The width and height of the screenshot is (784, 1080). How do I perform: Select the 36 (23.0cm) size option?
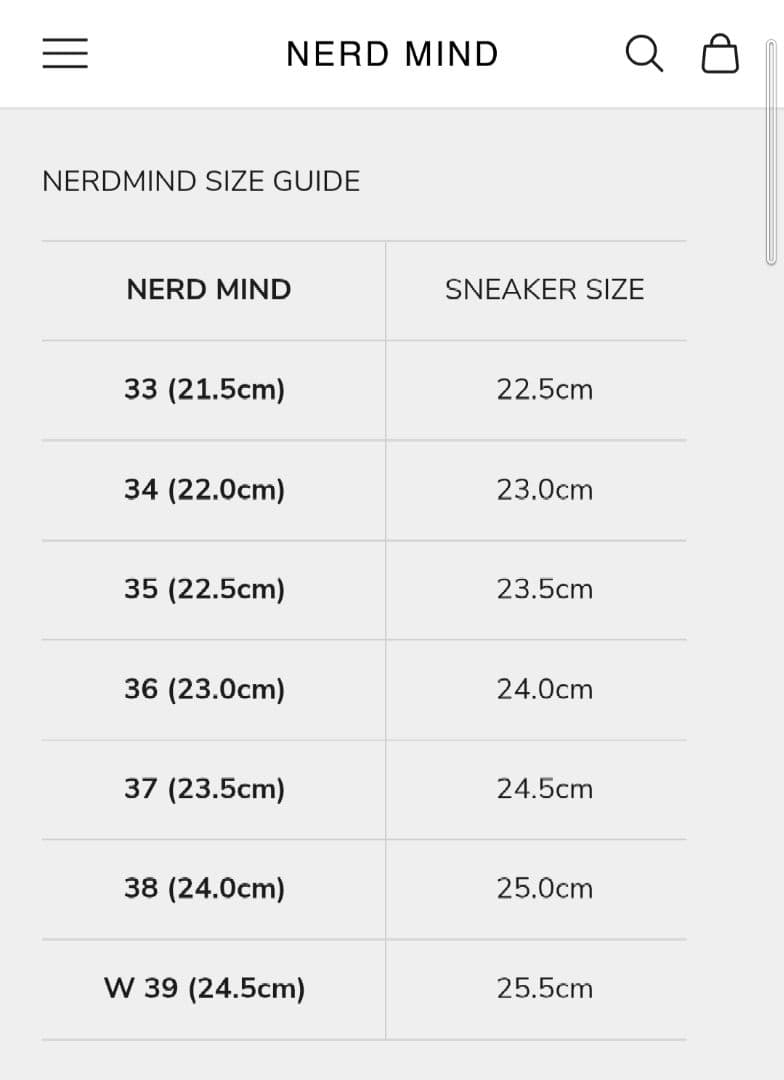(202, 689)
